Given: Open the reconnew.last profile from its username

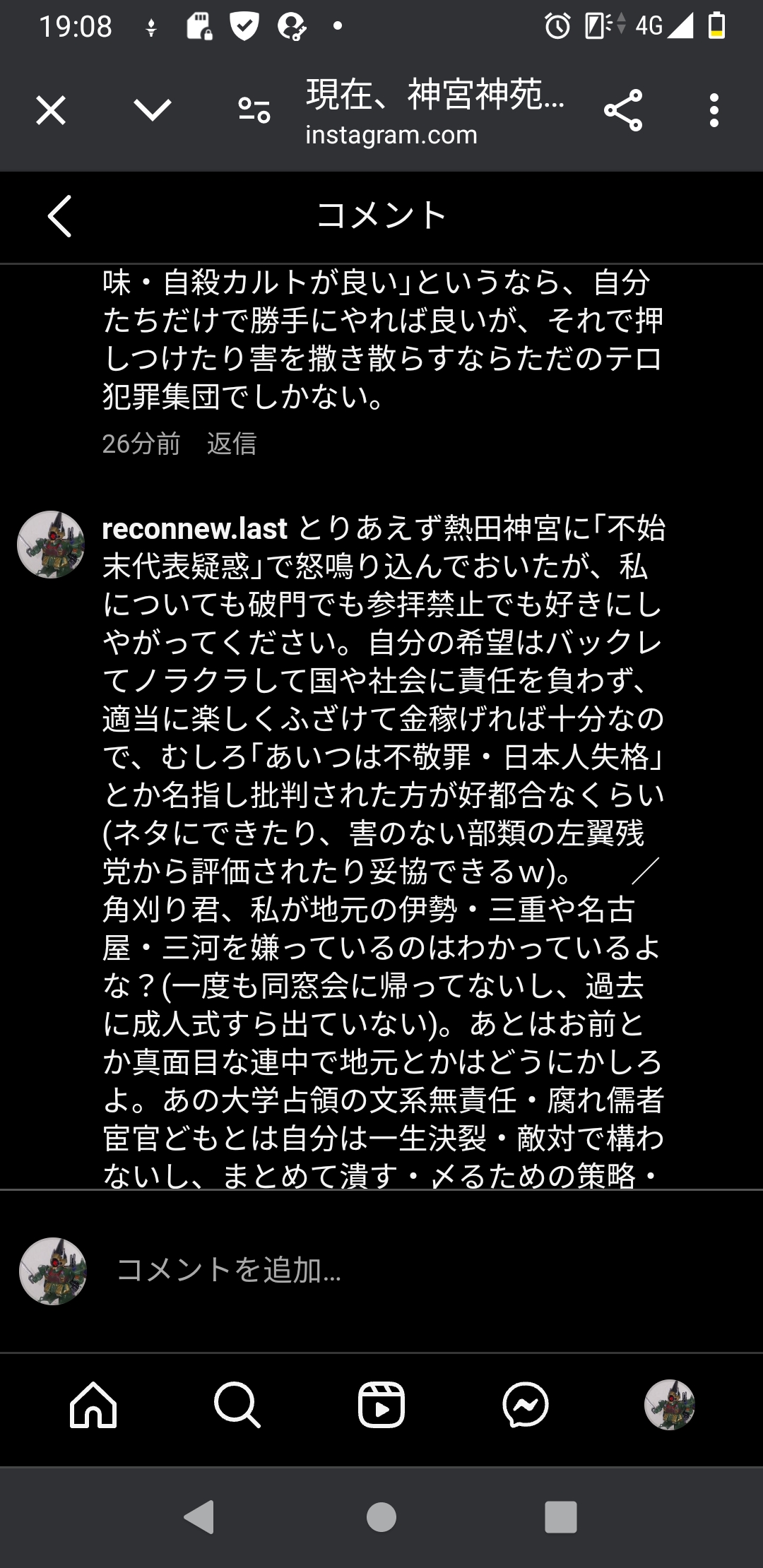Looking at the screenshot, I should point(194,528).
